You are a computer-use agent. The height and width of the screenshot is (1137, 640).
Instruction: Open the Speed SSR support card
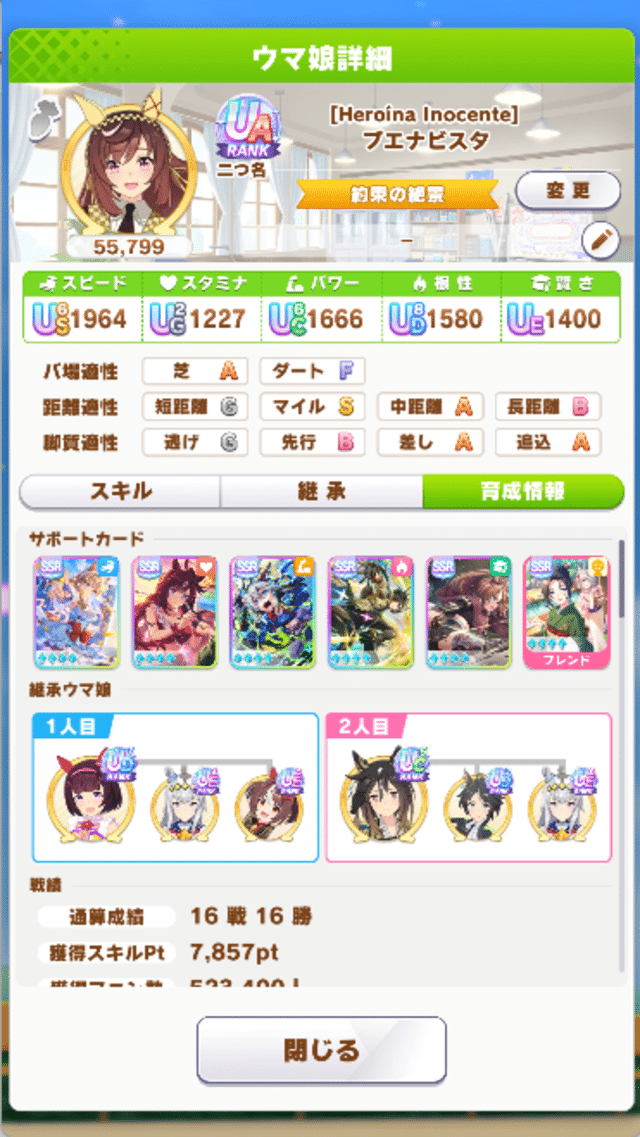[x=77, y=611]
